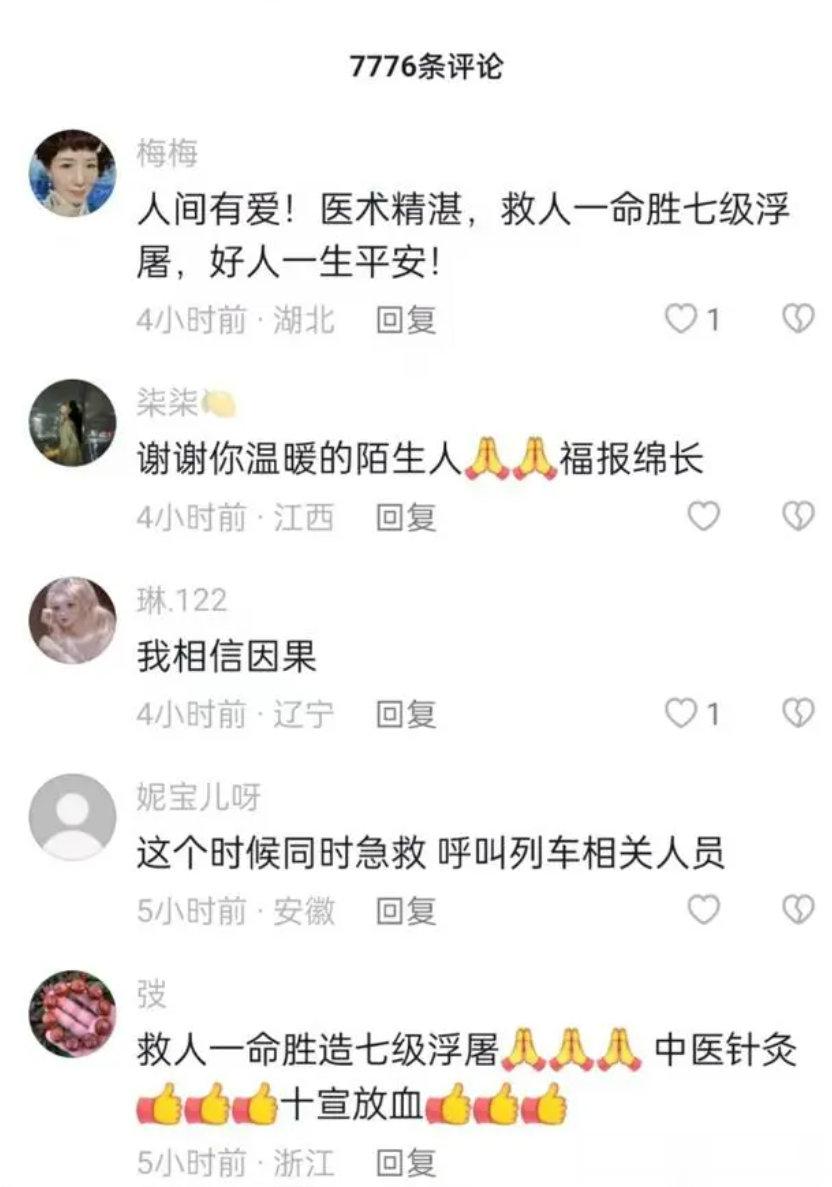The image size is (832, 1187).
Task: Dislike 柒柒's comment
Action: (797, 516)
